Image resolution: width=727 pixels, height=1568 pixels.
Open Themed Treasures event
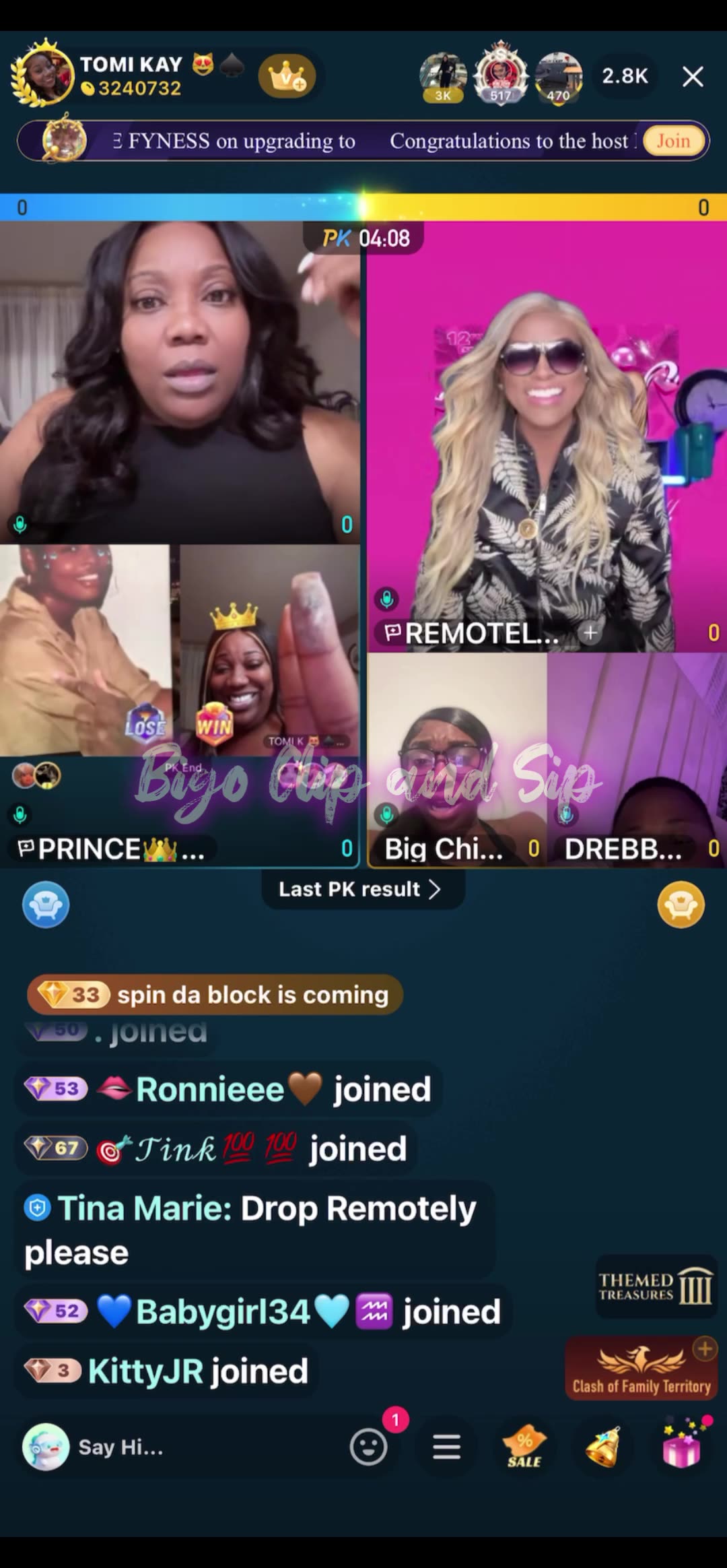(655, 1286)
